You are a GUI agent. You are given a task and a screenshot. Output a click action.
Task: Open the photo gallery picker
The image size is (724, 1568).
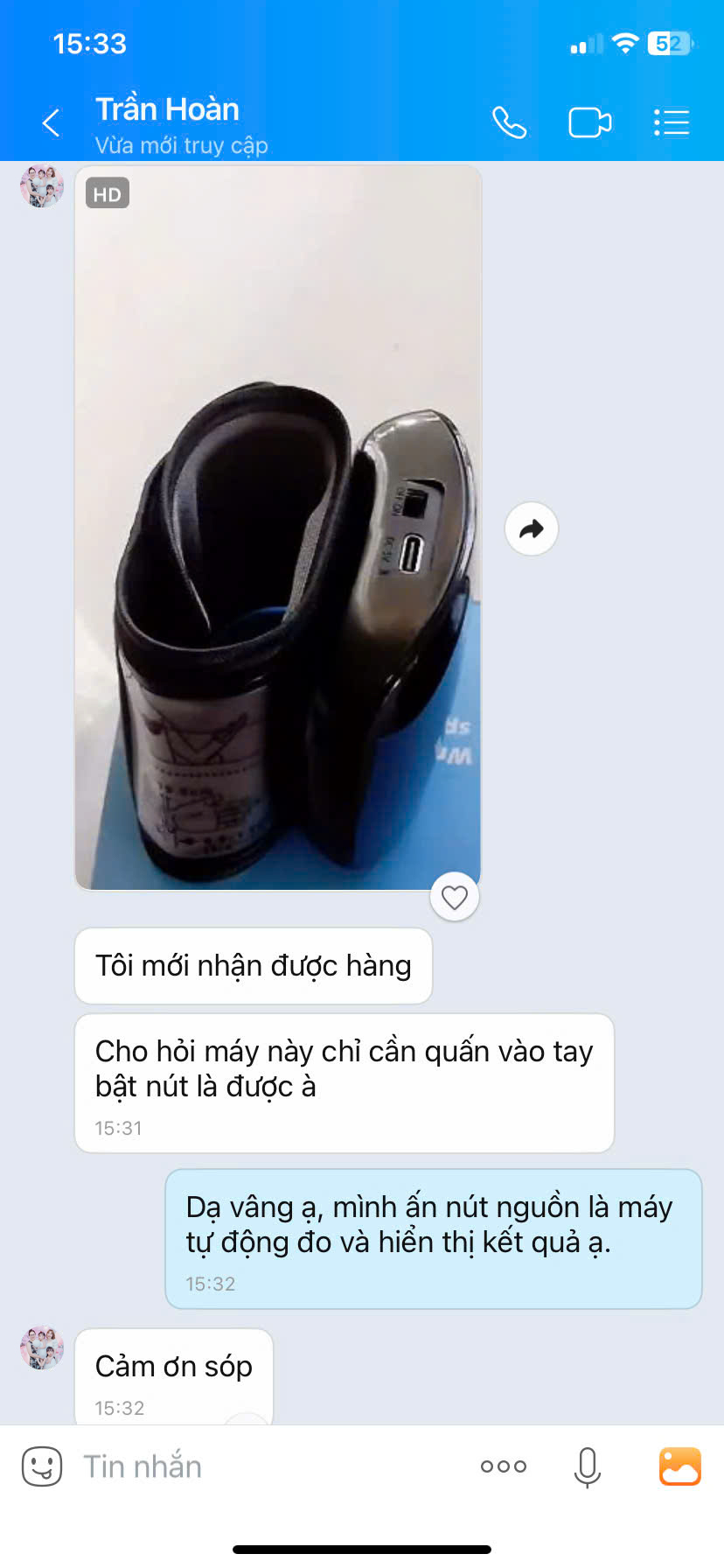point(680,1466)
